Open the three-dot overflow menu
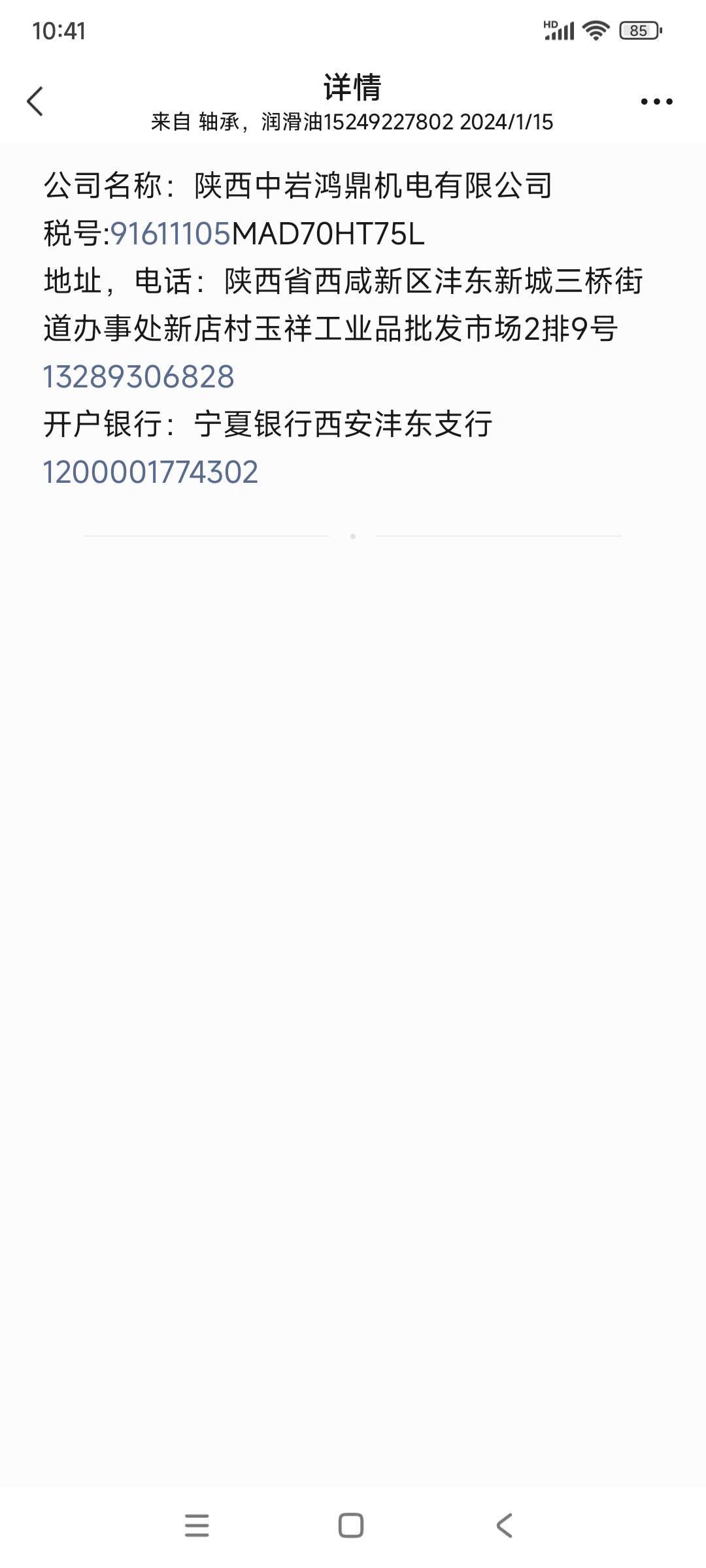Image resolution: width=706 pixels, height=1568 pixels. [x=656, y=101]
